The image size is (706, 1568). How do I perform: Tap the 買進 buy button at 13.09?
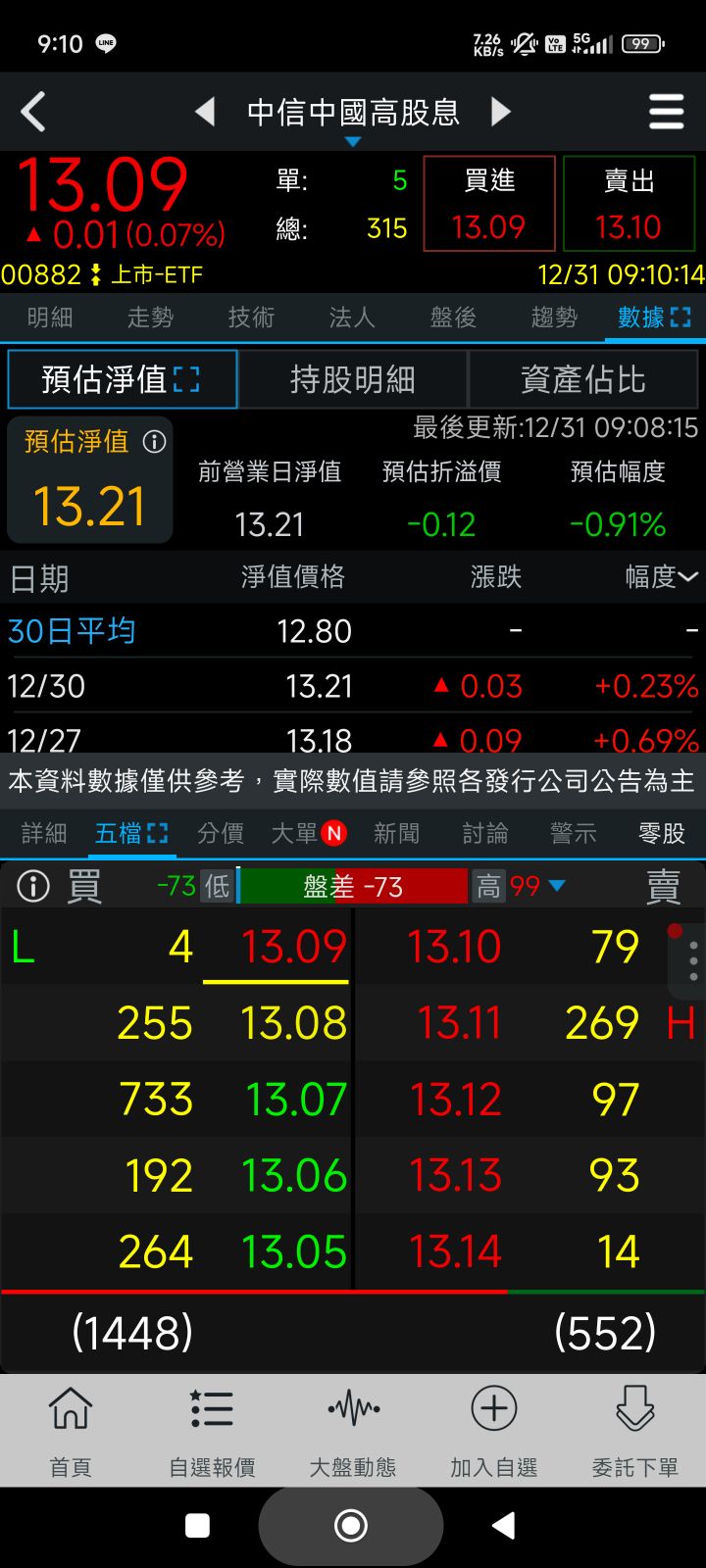tap(489, 204)
